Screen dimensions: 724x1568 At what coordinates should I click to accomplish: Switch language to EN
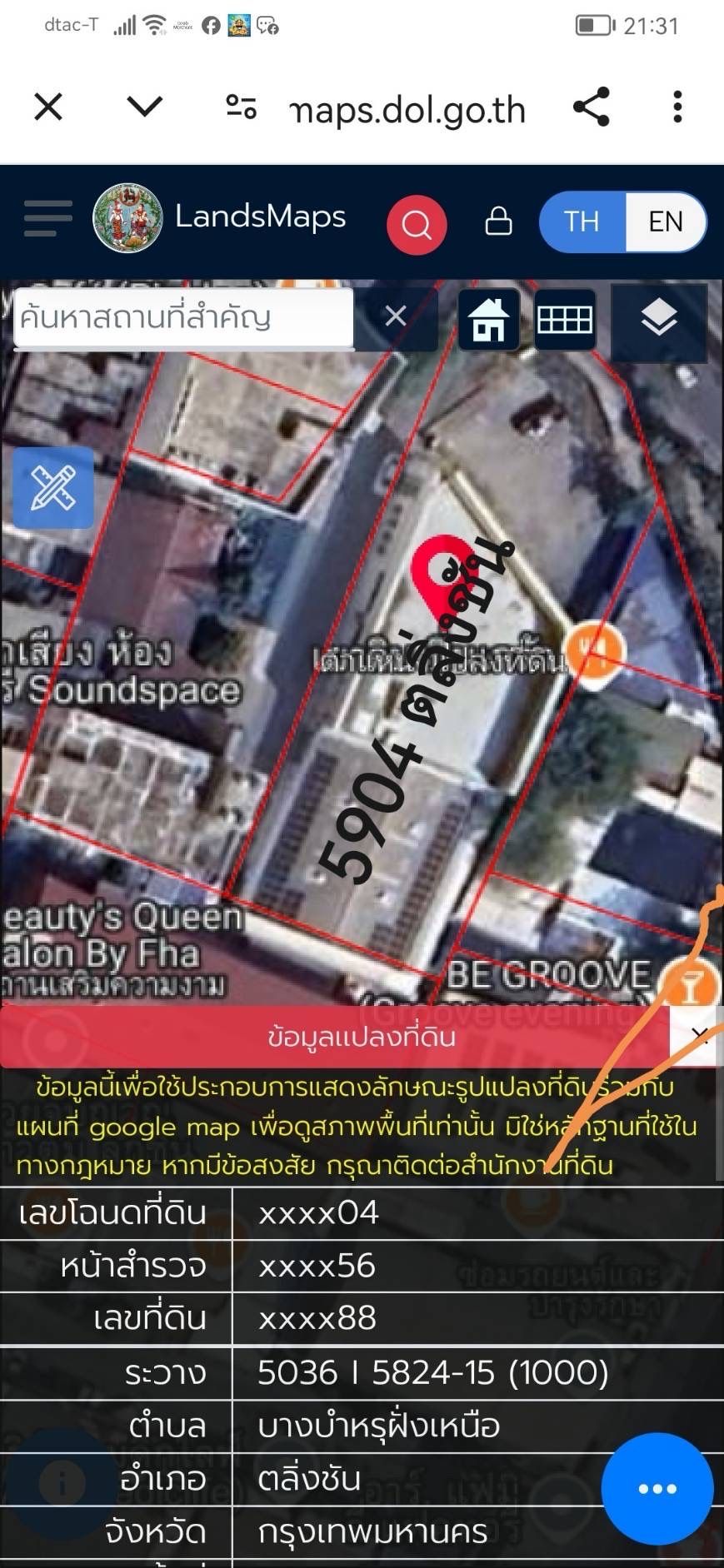tap(666, 222)
